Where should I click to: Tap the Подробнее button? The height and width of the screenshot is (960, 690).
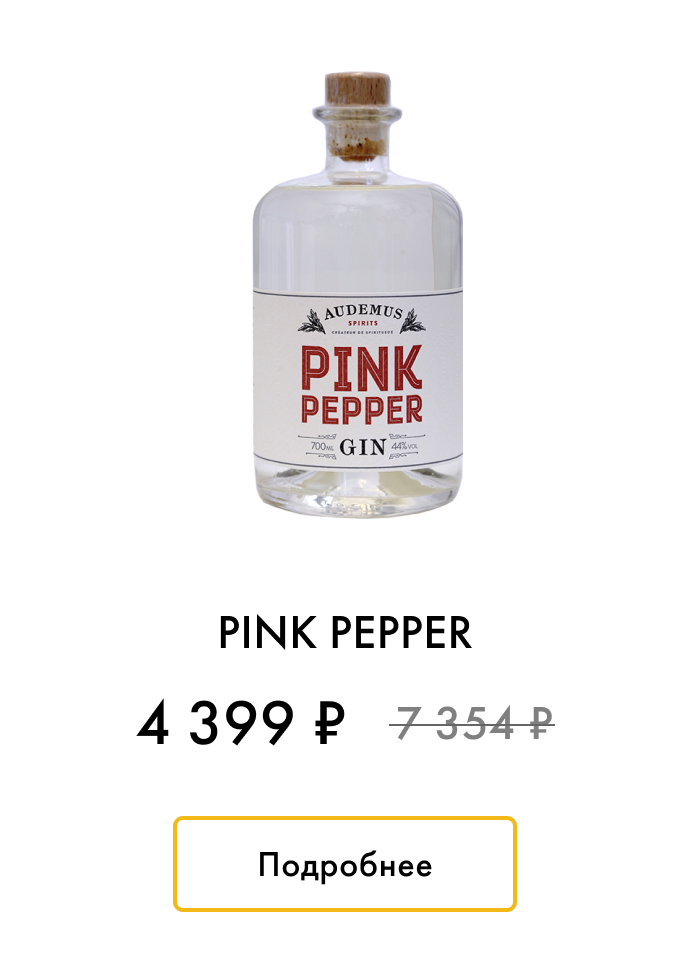[x=345, y=864]
